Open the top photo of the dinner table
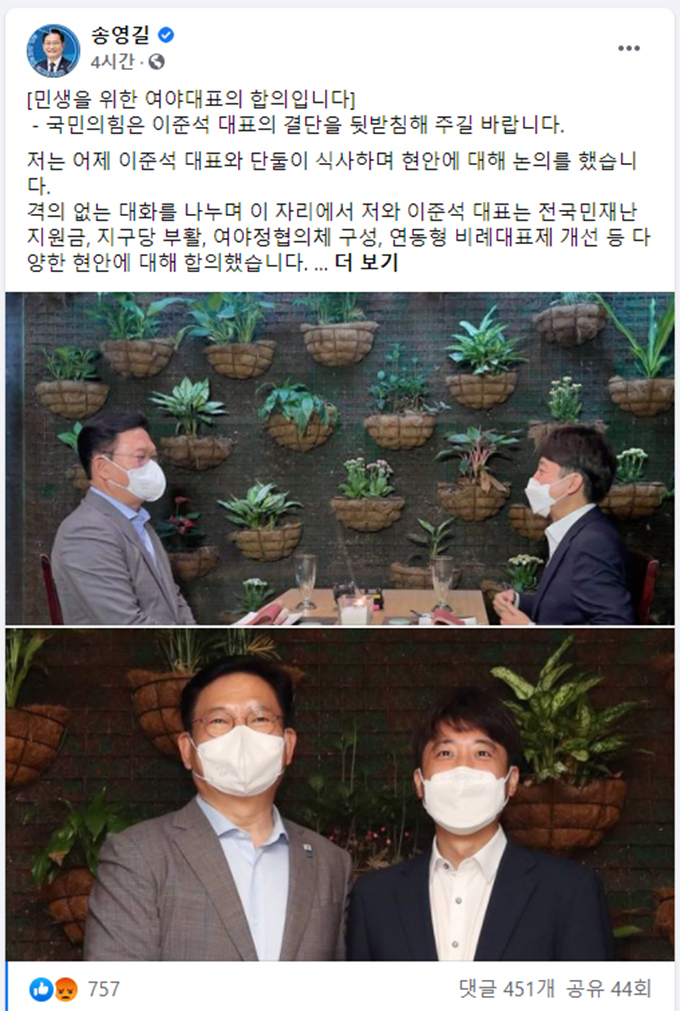 pos(340,458)
